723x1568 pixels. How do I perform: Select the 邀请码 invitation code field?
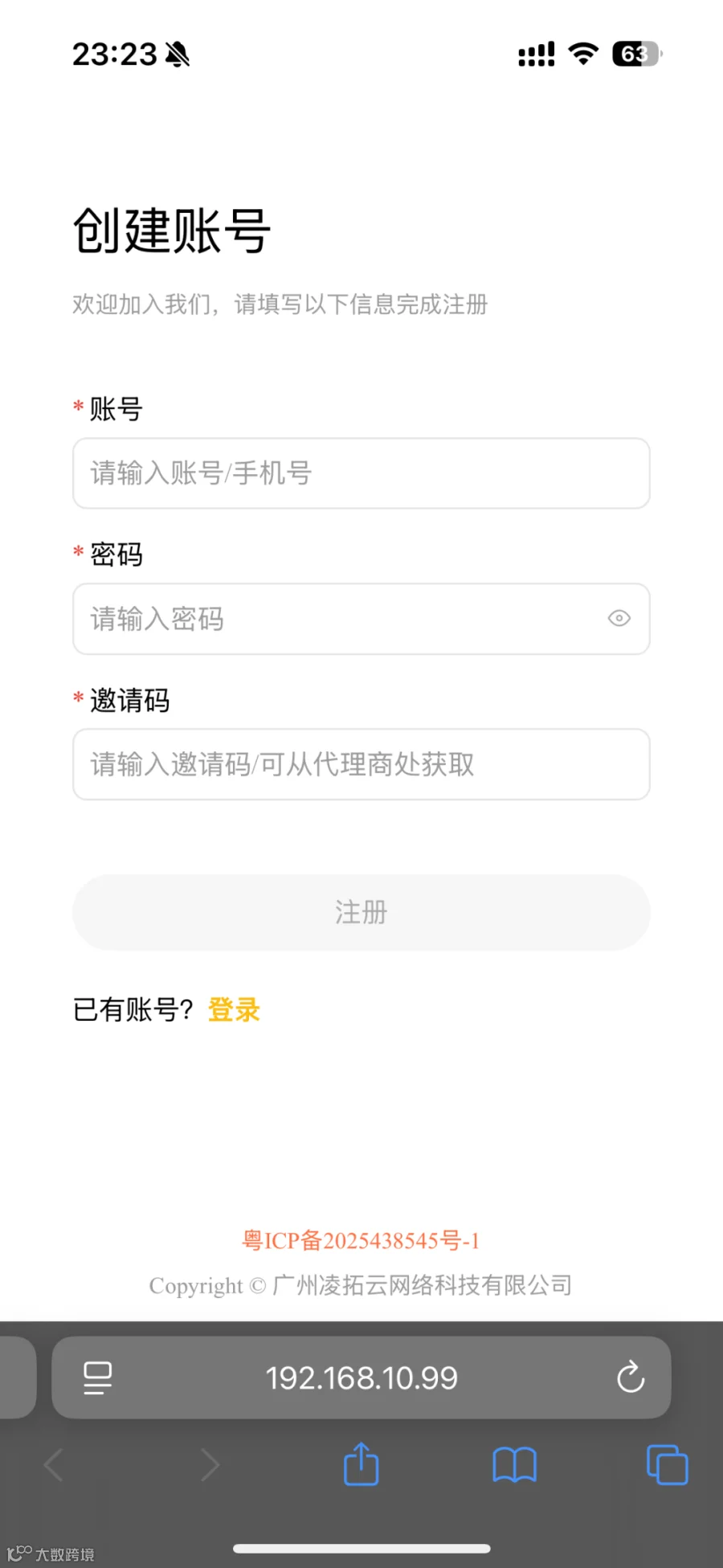point(361,764)
